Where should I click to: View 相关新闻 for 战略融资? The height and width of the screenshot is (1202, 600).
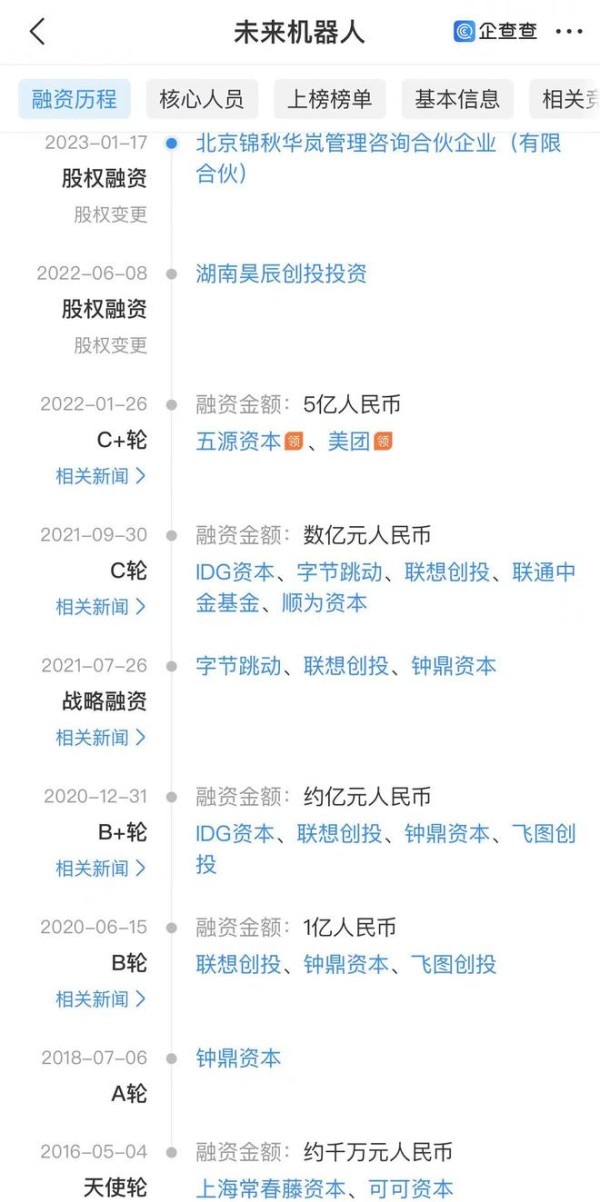101,738
